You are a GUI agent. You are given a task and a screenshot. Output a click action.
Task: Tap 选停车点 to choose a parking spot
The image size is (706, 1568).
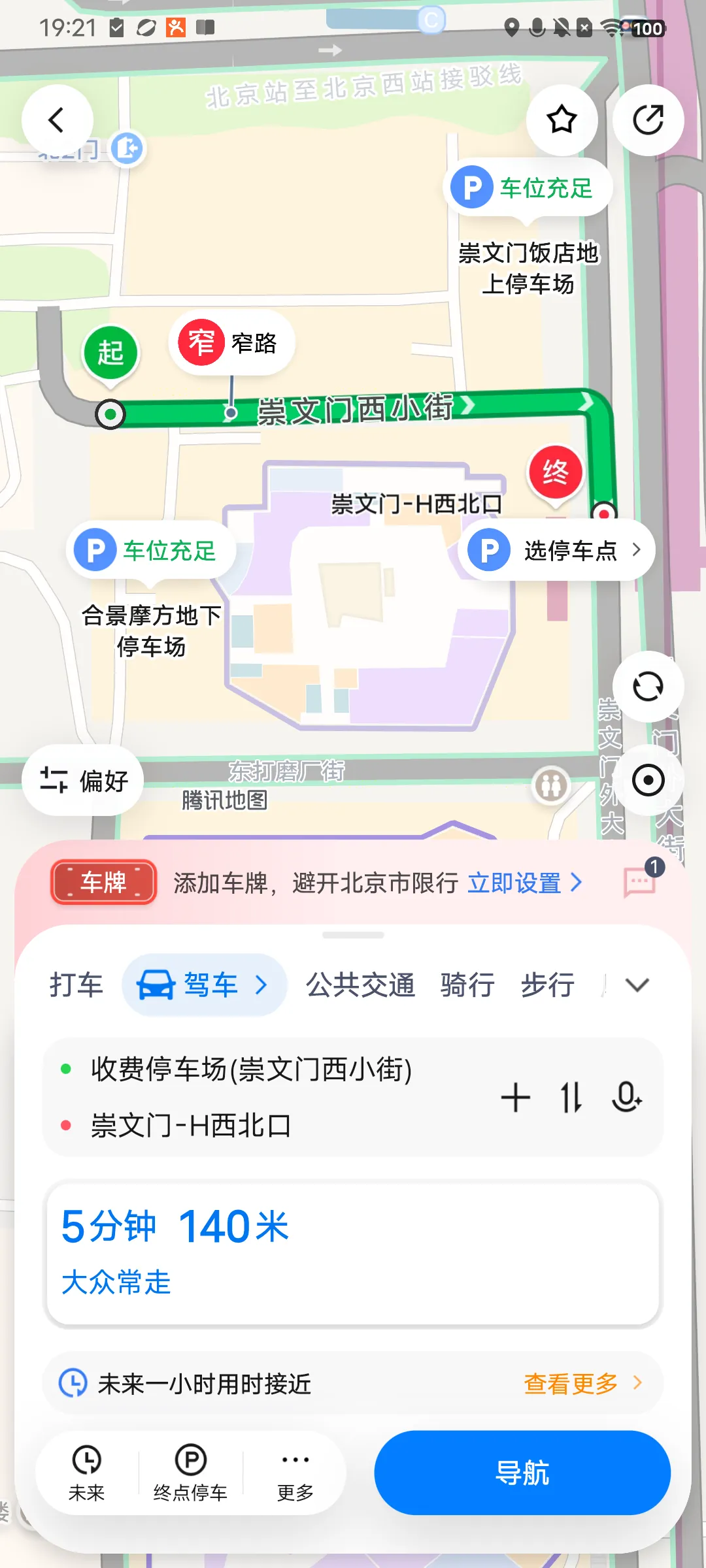(x=556, y=550)
